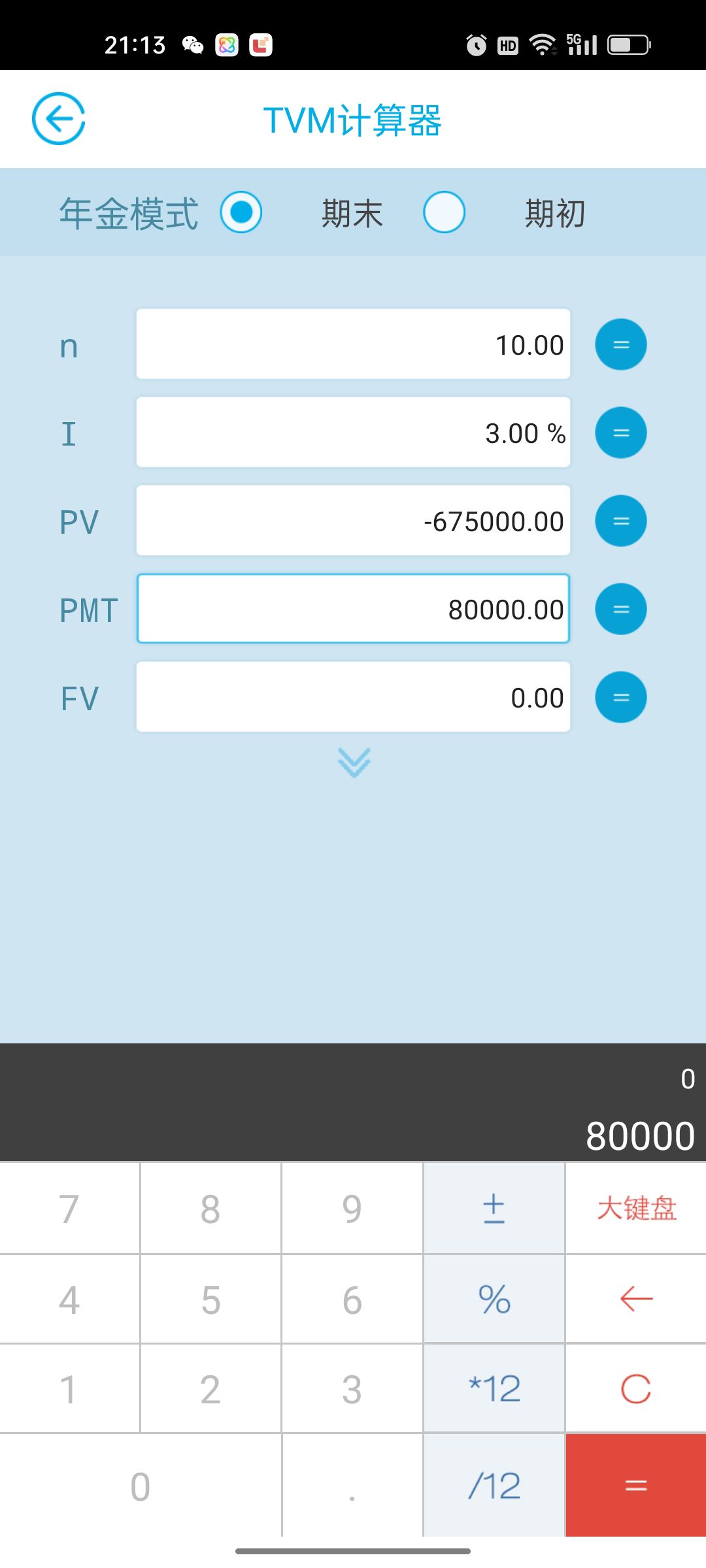Divide the value by 12
The width and height of the screenshot is (706, 1568).
tap(494, 1486)
